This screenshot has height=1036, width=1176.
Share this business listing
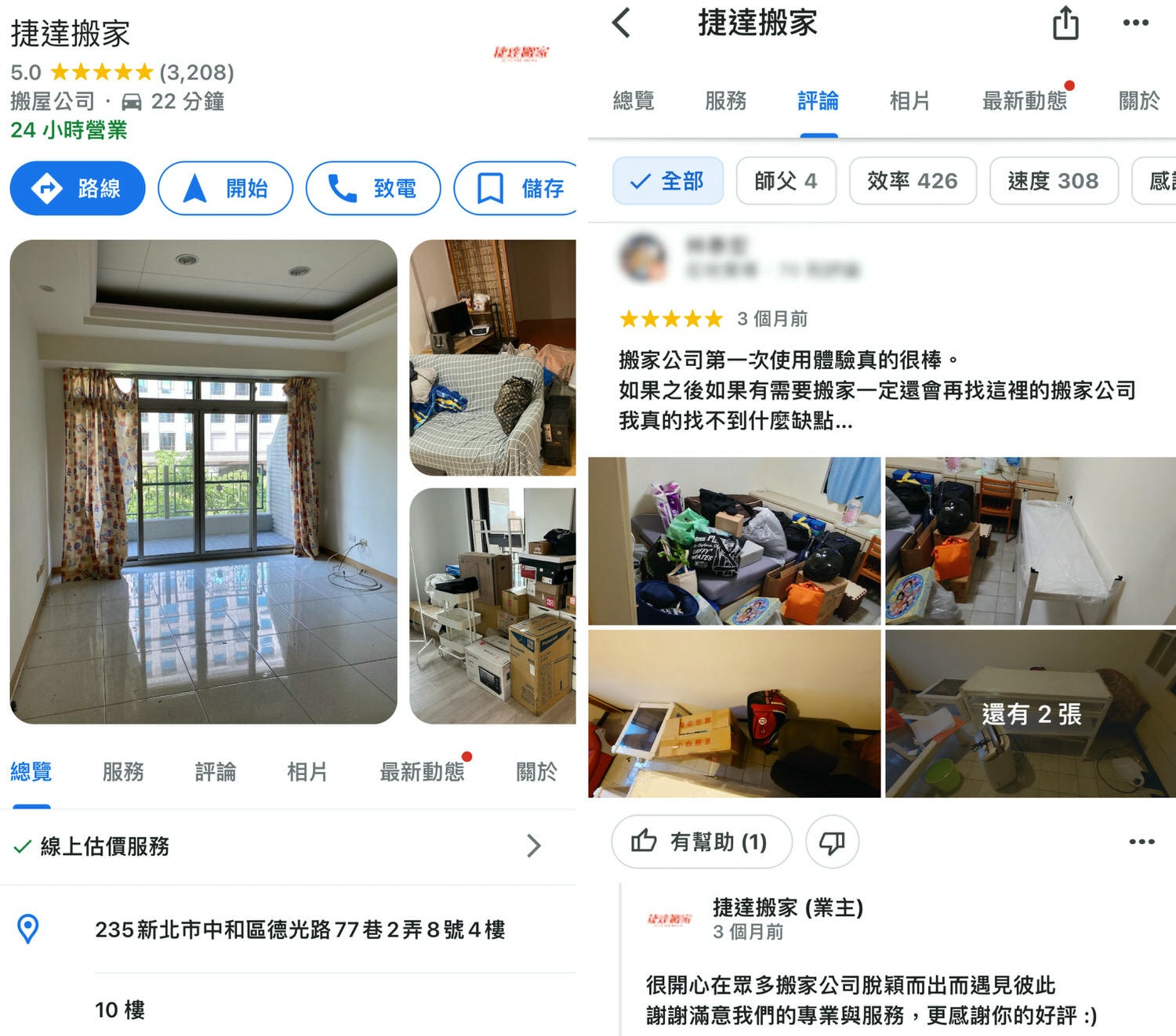[1065, 23]
